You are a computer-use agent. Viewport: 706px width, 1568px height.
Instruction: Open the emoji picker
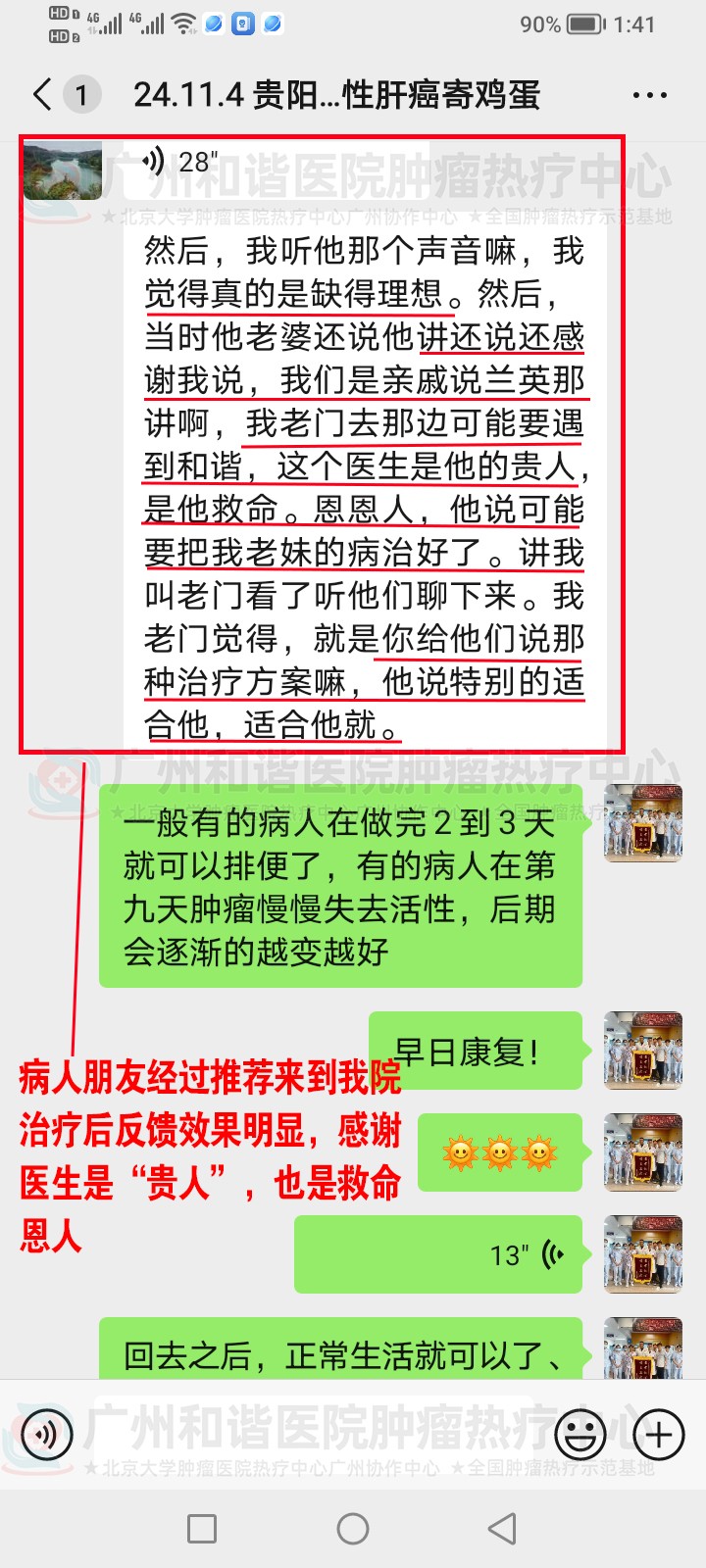pos(580,1436)
